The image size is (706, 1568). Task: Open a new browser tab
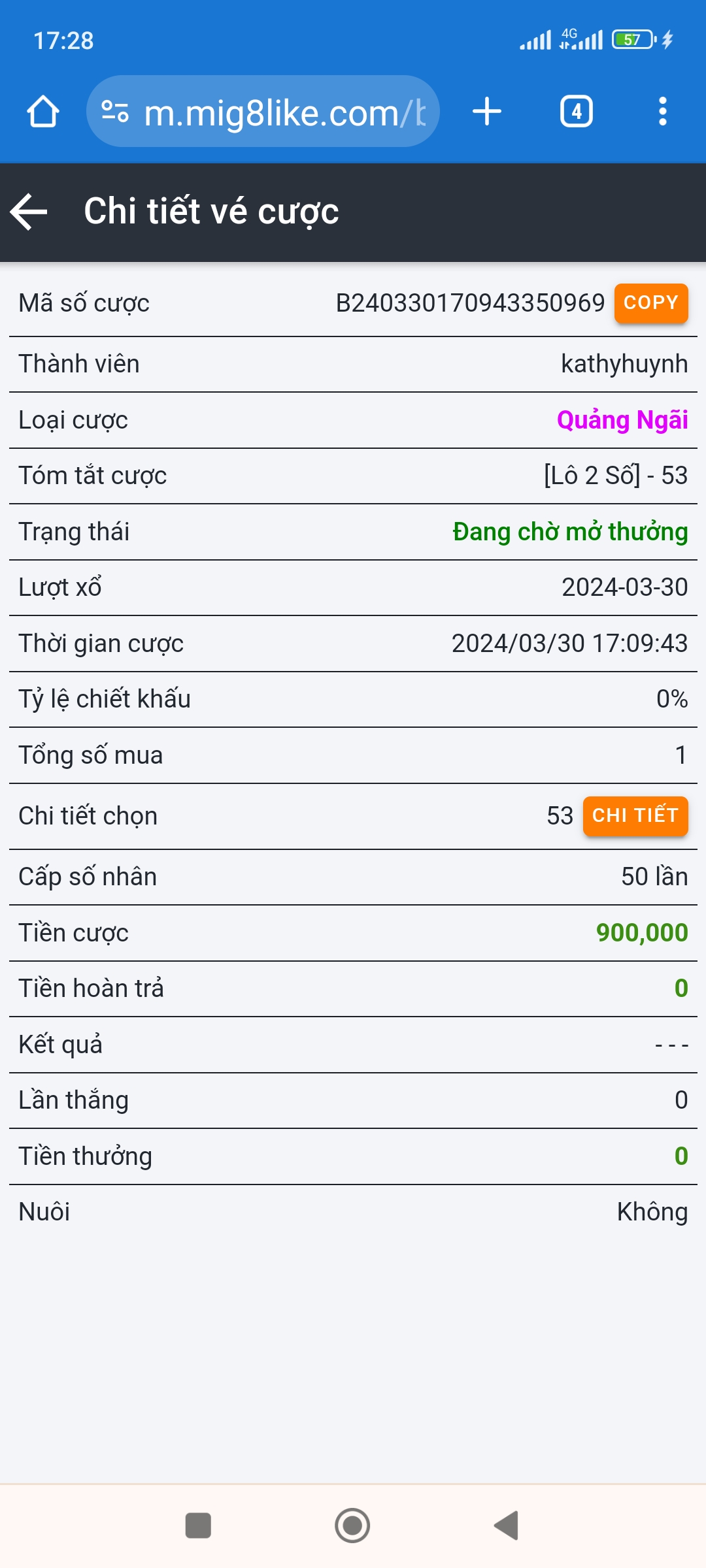(x=487, y=112)
